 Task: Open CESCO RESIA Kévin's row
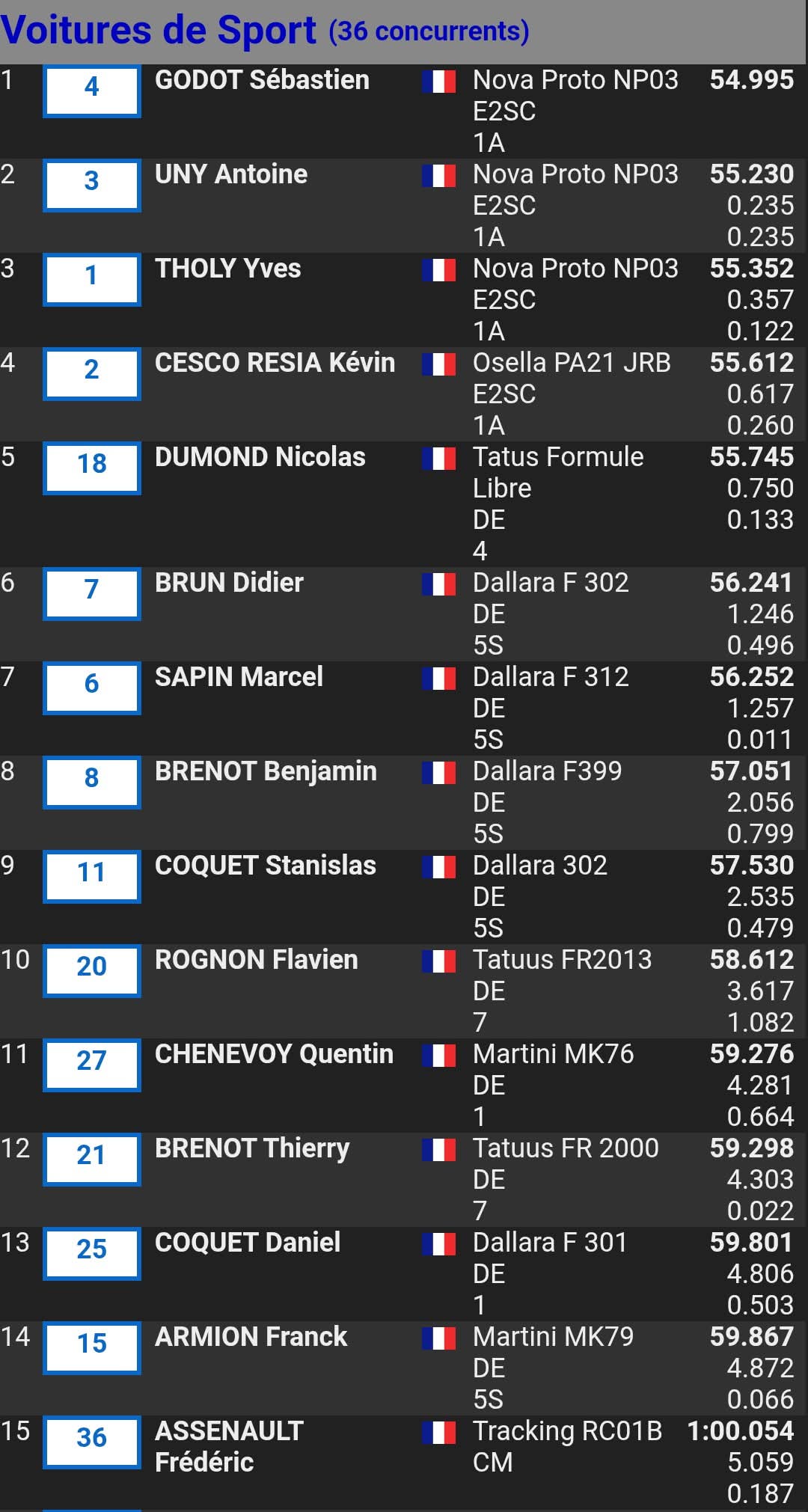[x=275, y=363]
